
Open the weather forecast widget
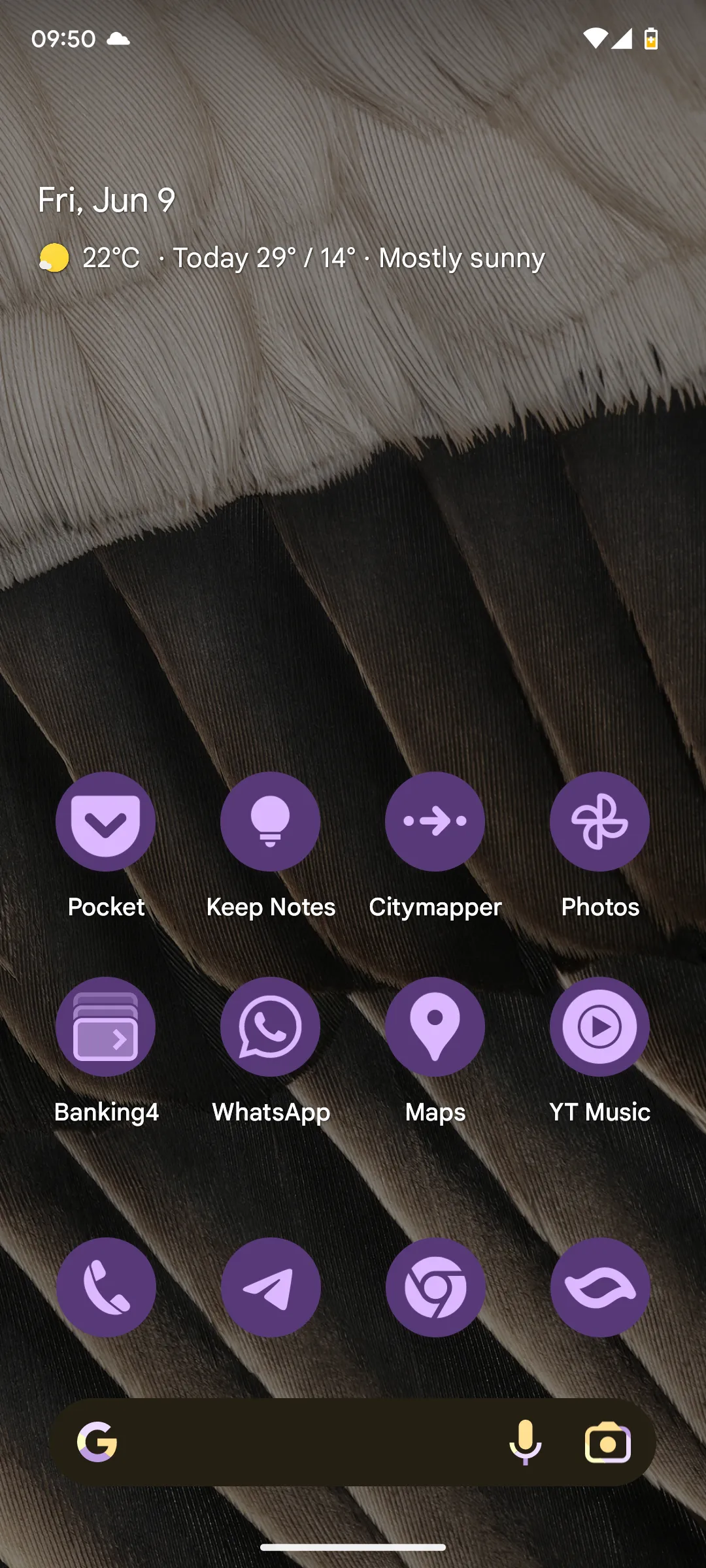(291, 258)
